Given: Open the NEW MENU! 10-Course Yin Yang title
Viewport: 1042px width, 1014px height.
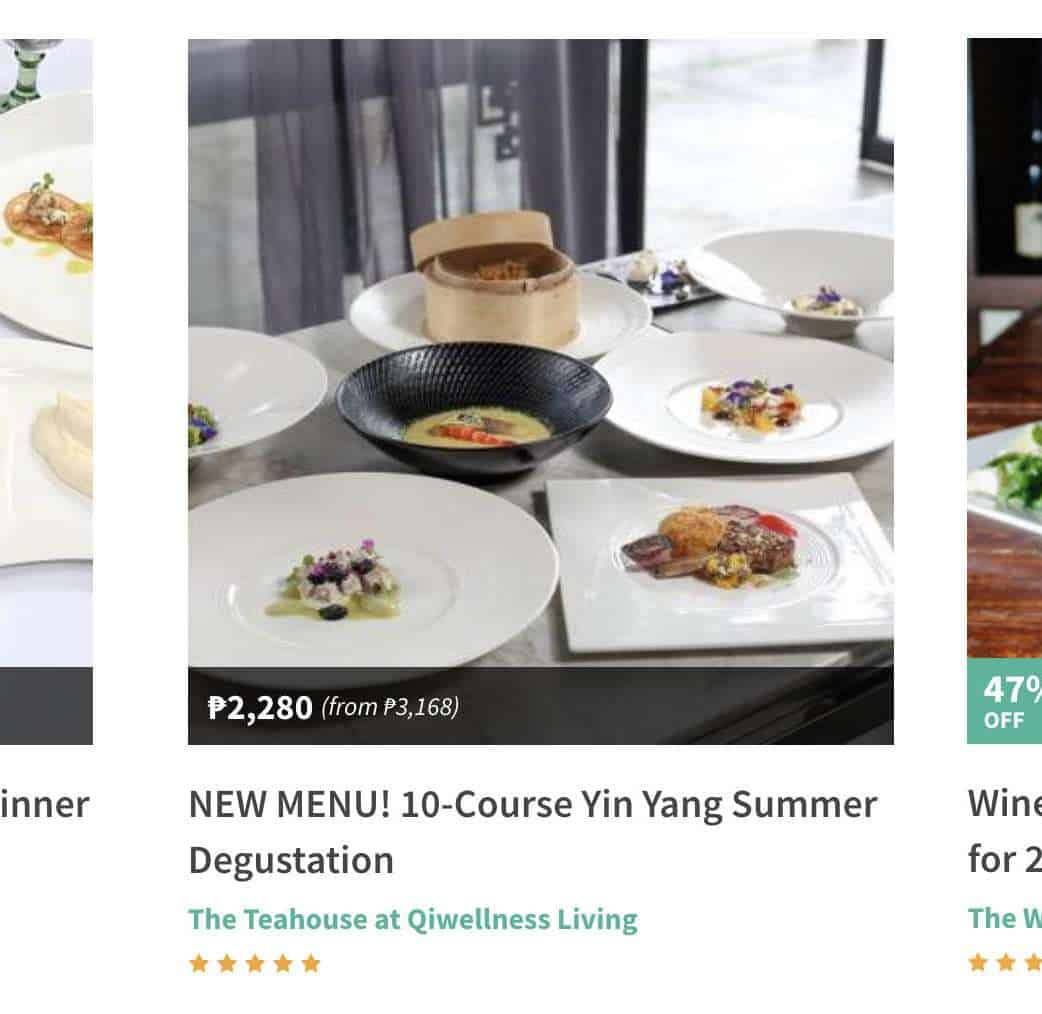Looking at the screenshot, I should tap(532, 831).
